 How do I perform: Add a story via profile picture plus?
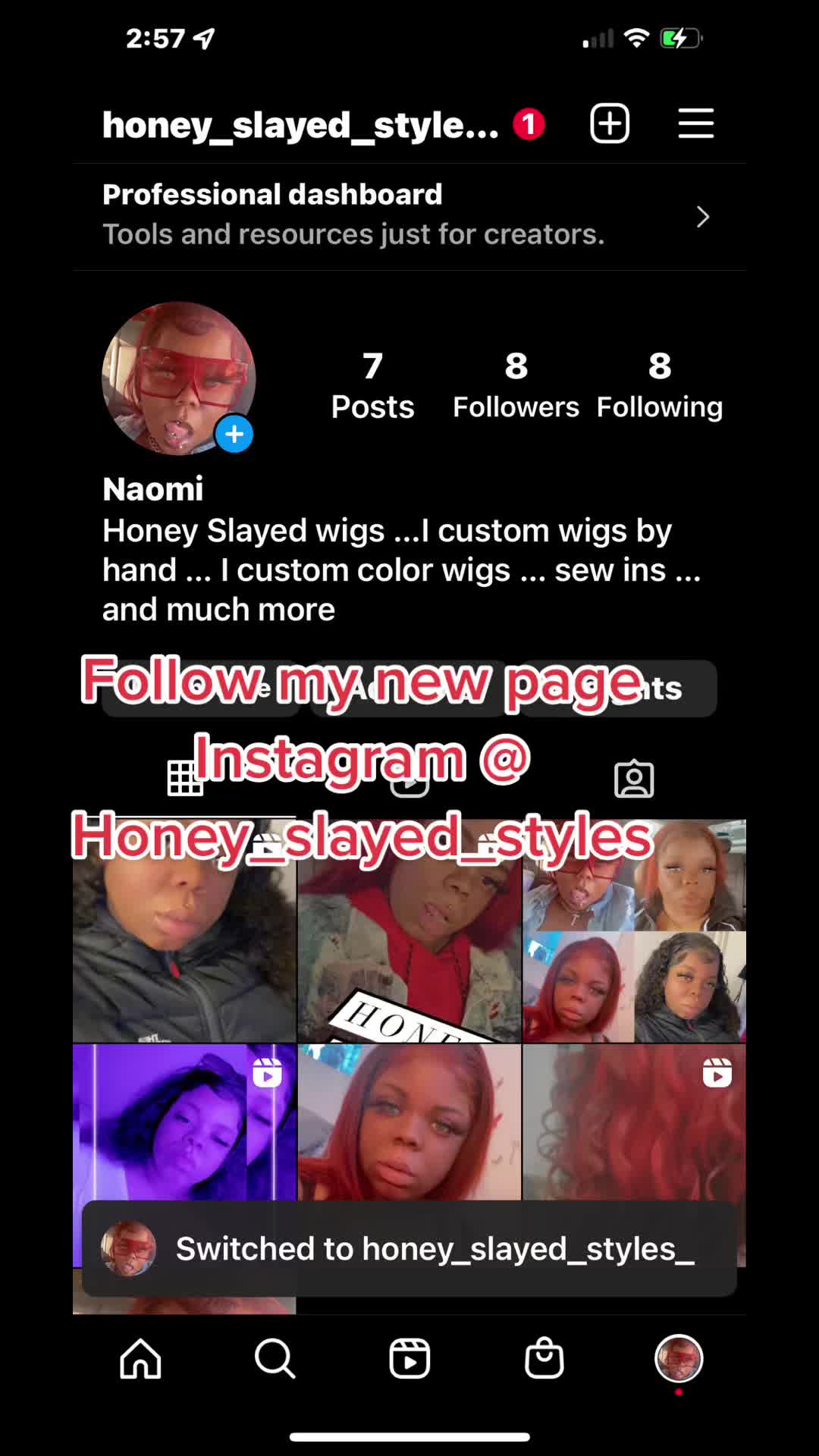(x=234, y=435)
